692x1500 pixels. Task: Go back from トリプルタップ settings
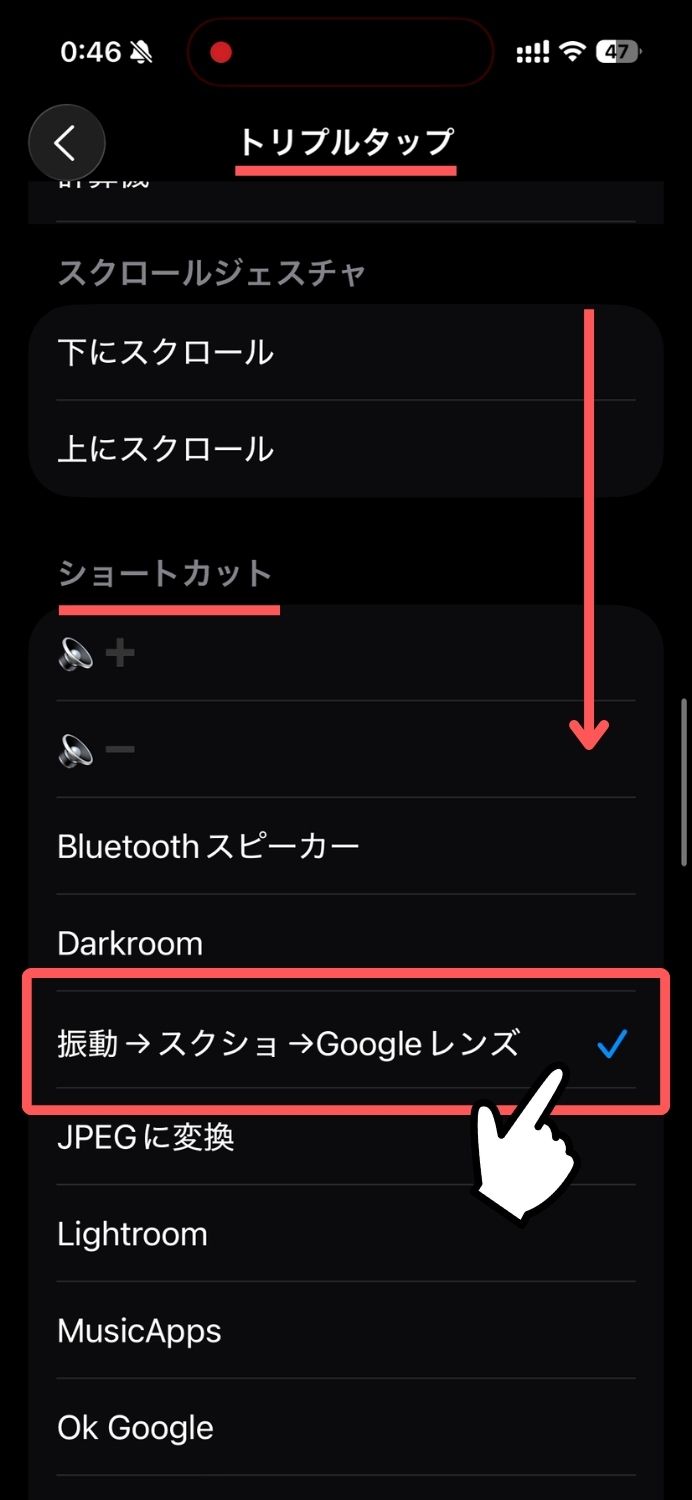(x=66, y=143)
